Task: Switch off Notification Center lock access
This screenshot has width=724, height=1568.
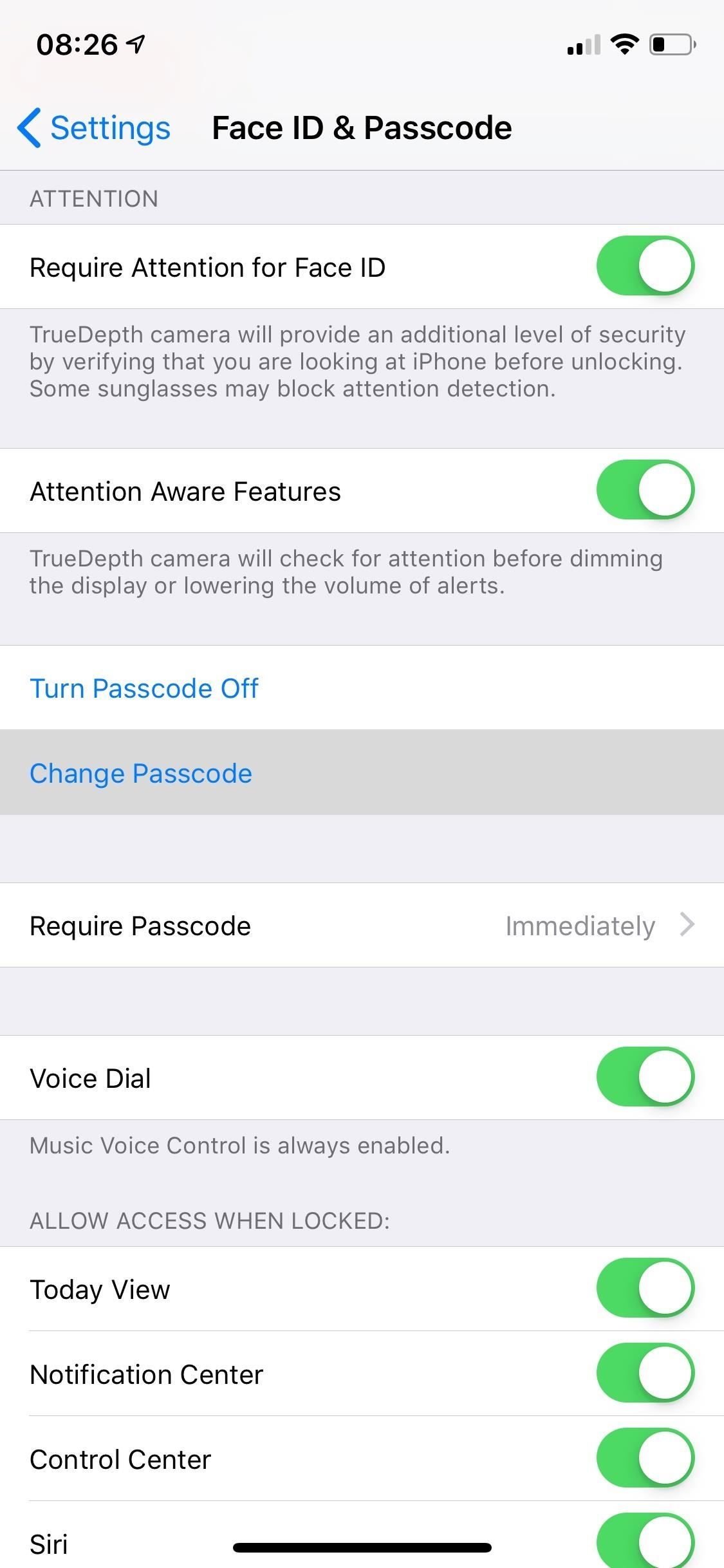Action: pos(645,1374)
